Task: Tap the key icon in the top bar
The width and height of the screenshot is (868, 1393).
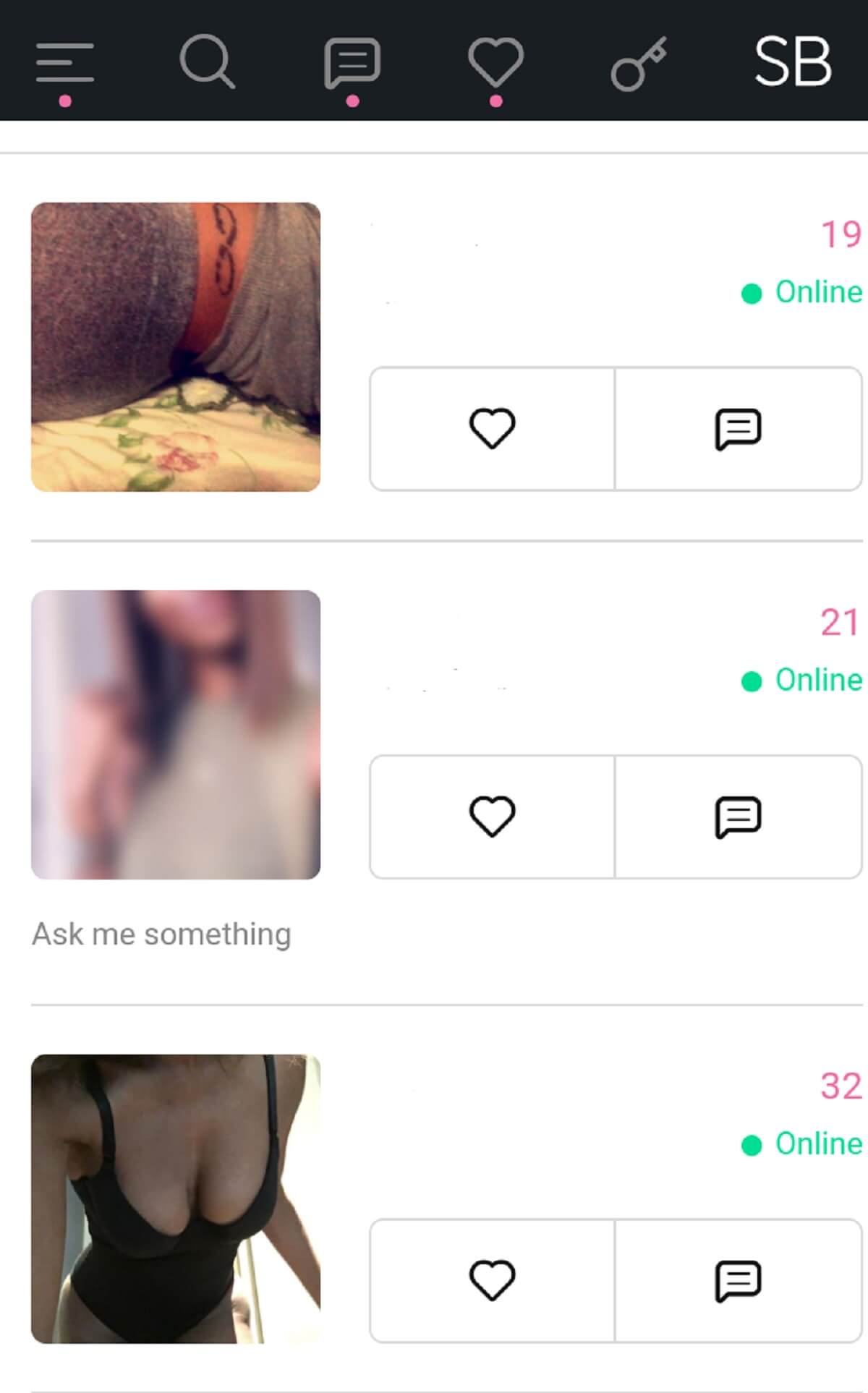Action: coord(639,64)
